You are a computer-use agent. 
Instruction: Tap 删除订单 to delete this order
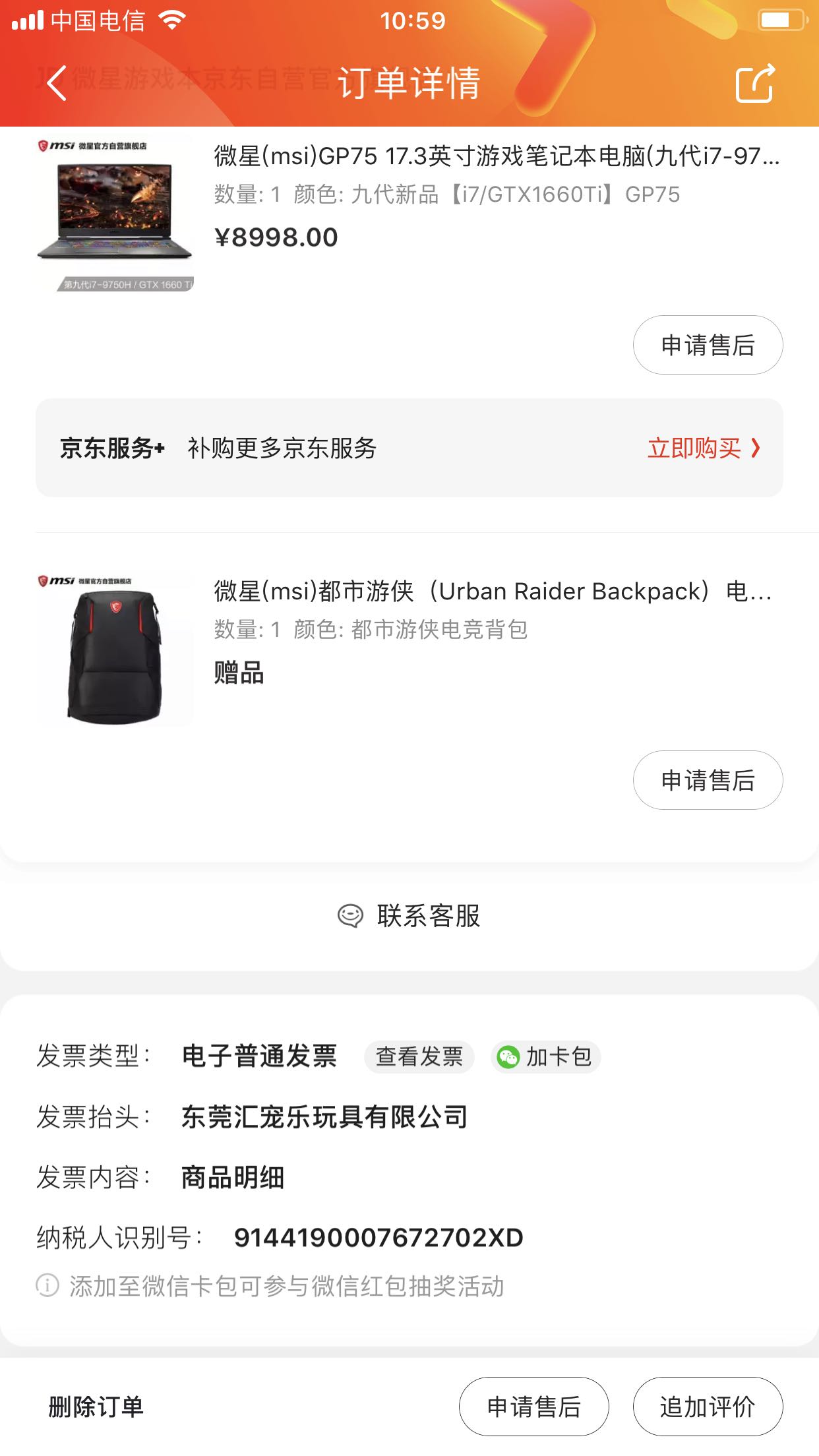coord(96,1407)
